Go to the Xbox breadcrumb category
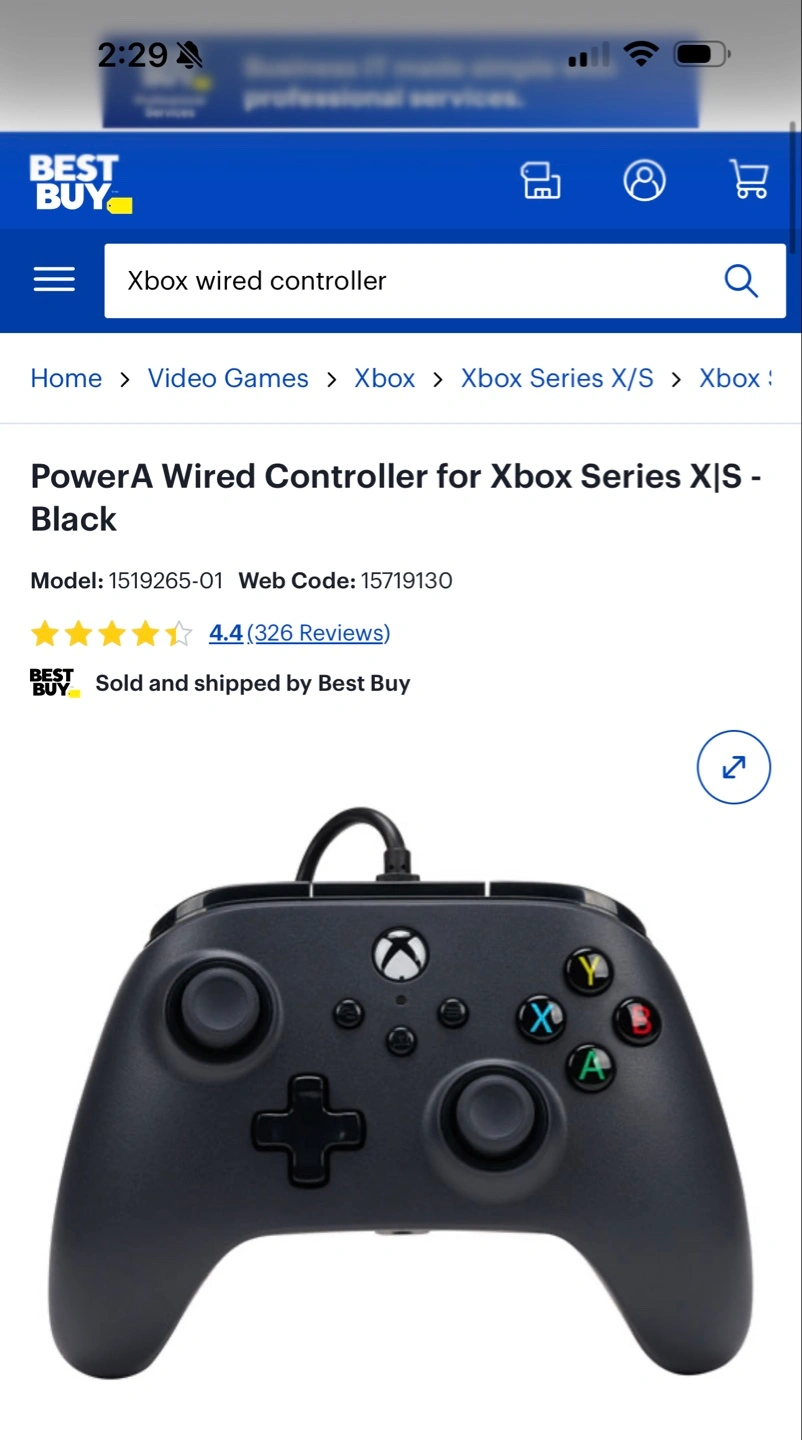This screenshot has width=802, height=1440. click(384, 378)
